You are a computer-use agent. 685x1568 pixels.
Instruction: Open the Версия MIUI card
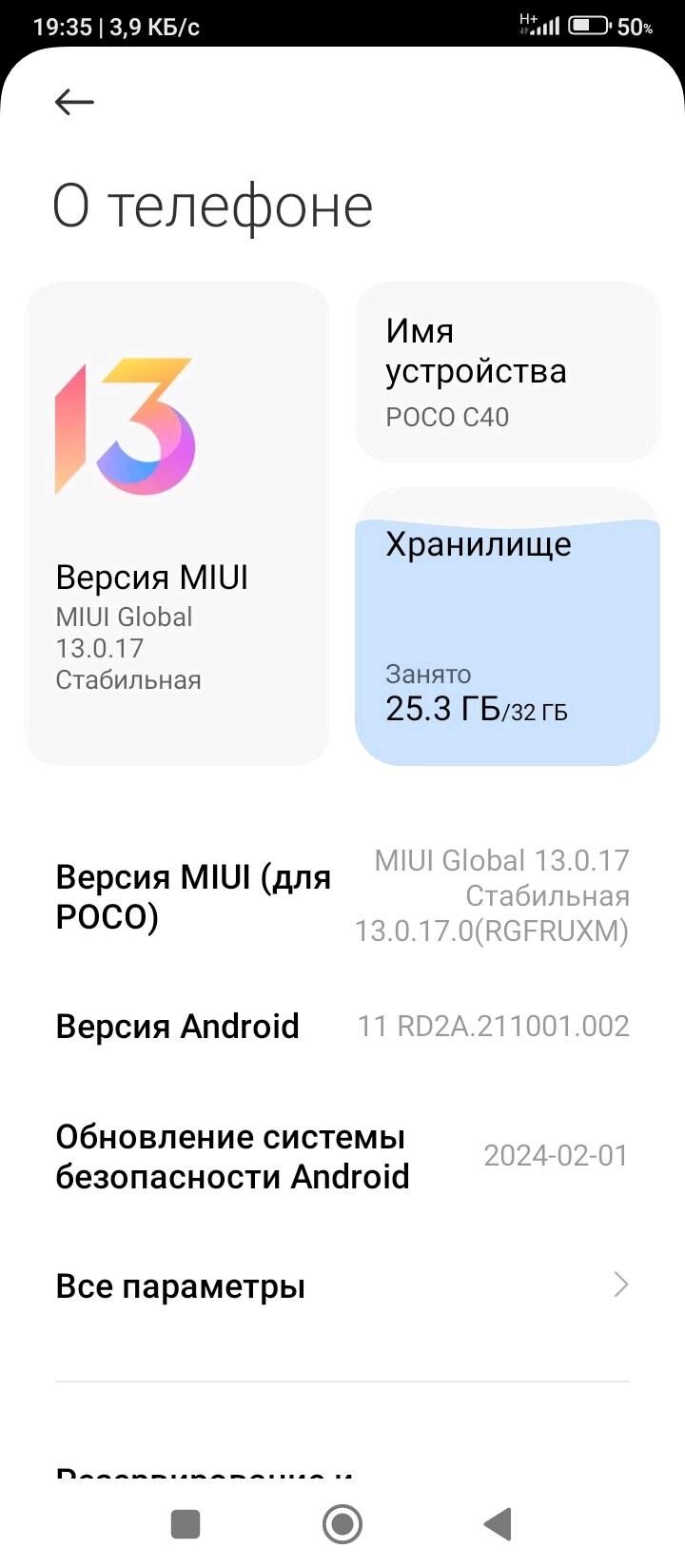pos(177,523)
